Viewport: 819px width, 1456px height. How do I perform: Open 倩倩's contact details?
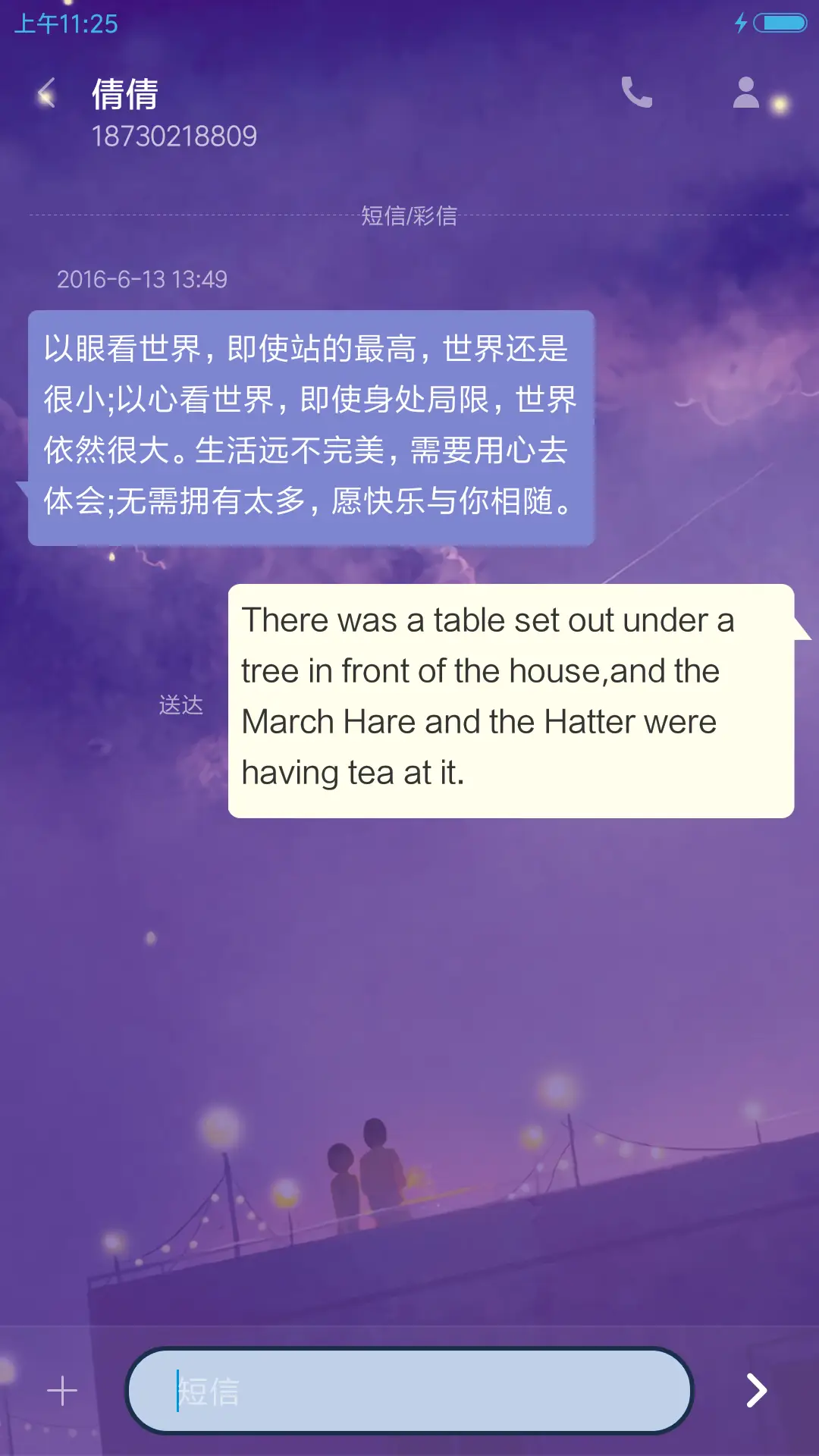[745, 93]
